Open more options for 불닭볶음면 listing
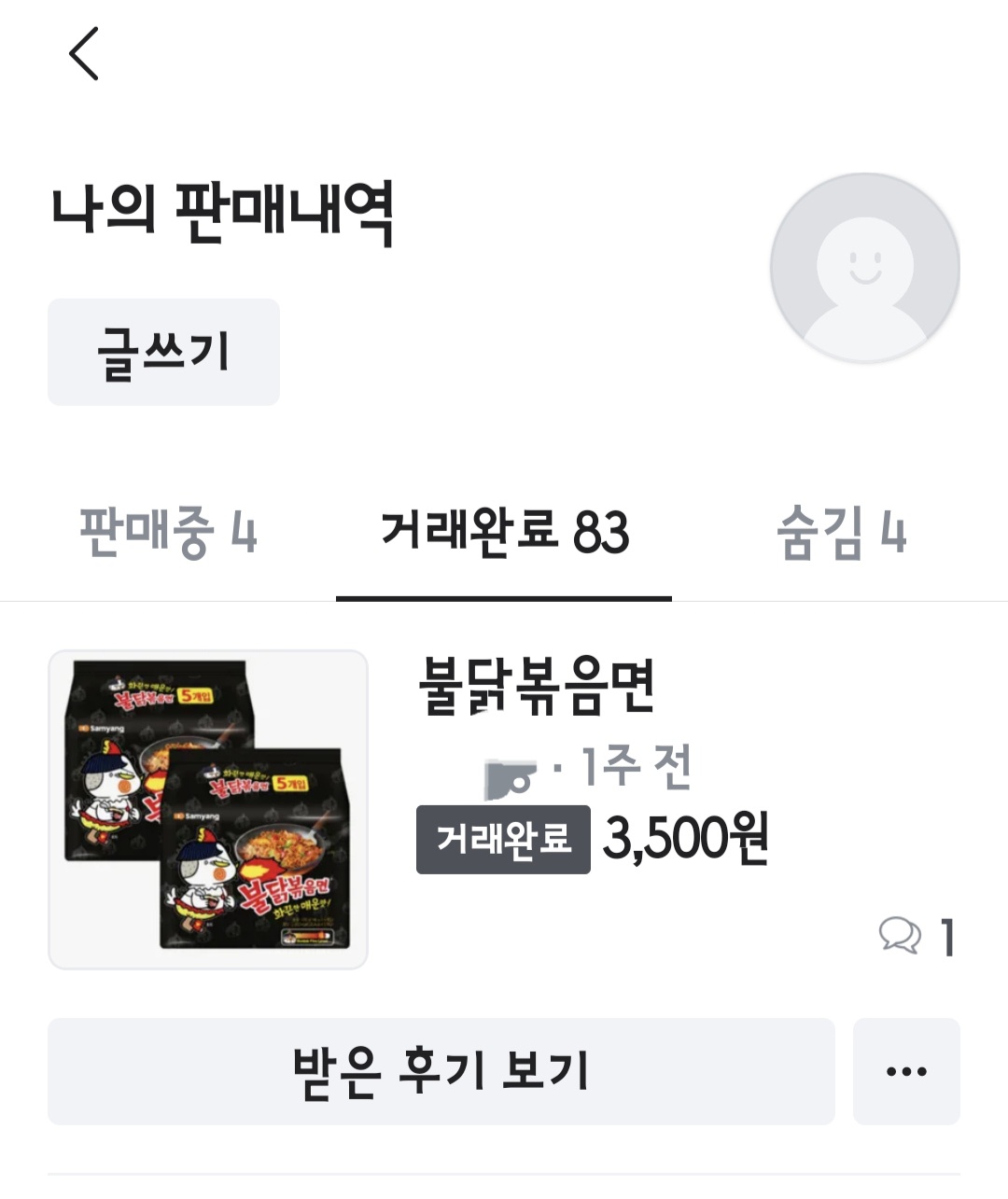 tap(905, 1071)
